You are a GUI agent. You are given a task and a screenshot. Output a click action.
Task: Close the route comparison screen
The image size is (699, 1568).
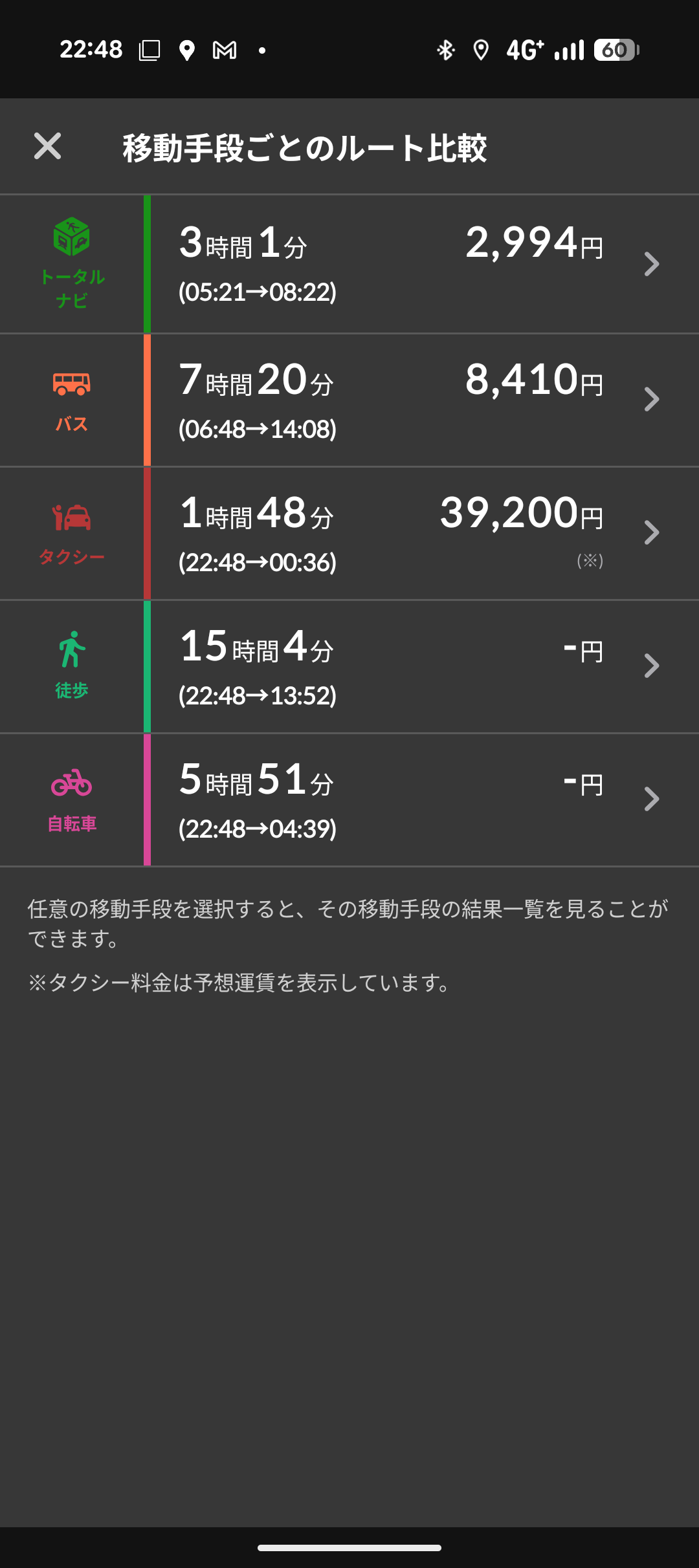click(47, 146)
